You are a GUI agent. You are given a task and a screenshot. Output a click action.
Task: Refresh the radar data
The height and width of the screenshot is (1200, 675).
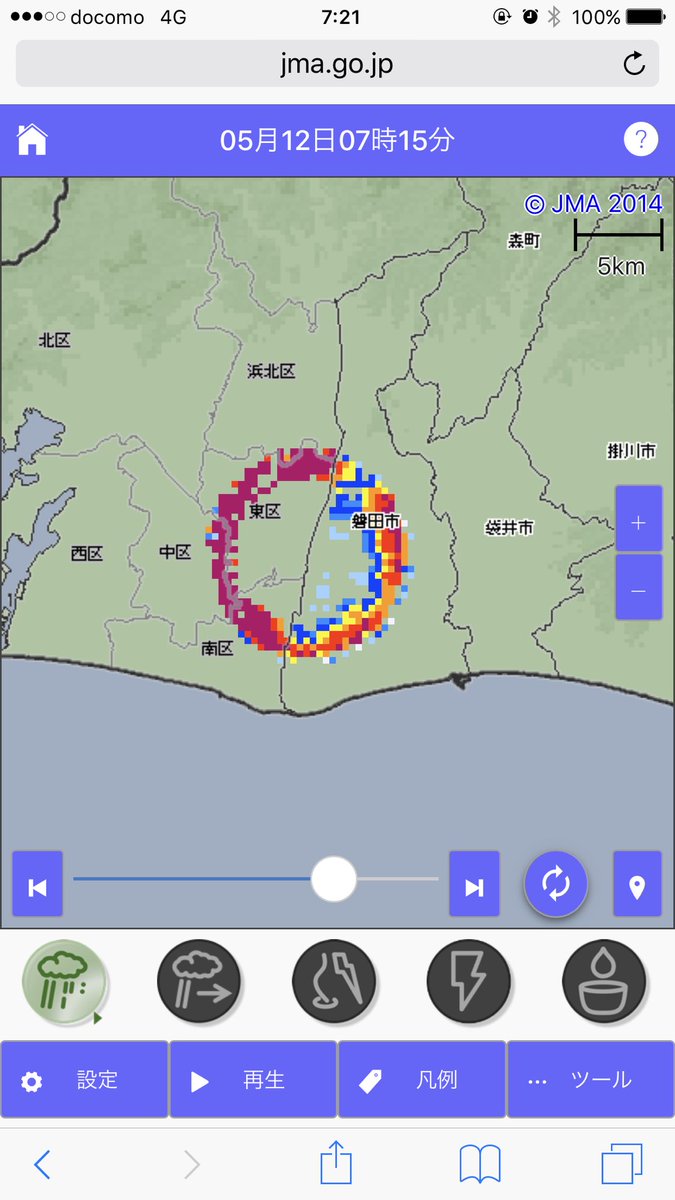tap(556, 884)
